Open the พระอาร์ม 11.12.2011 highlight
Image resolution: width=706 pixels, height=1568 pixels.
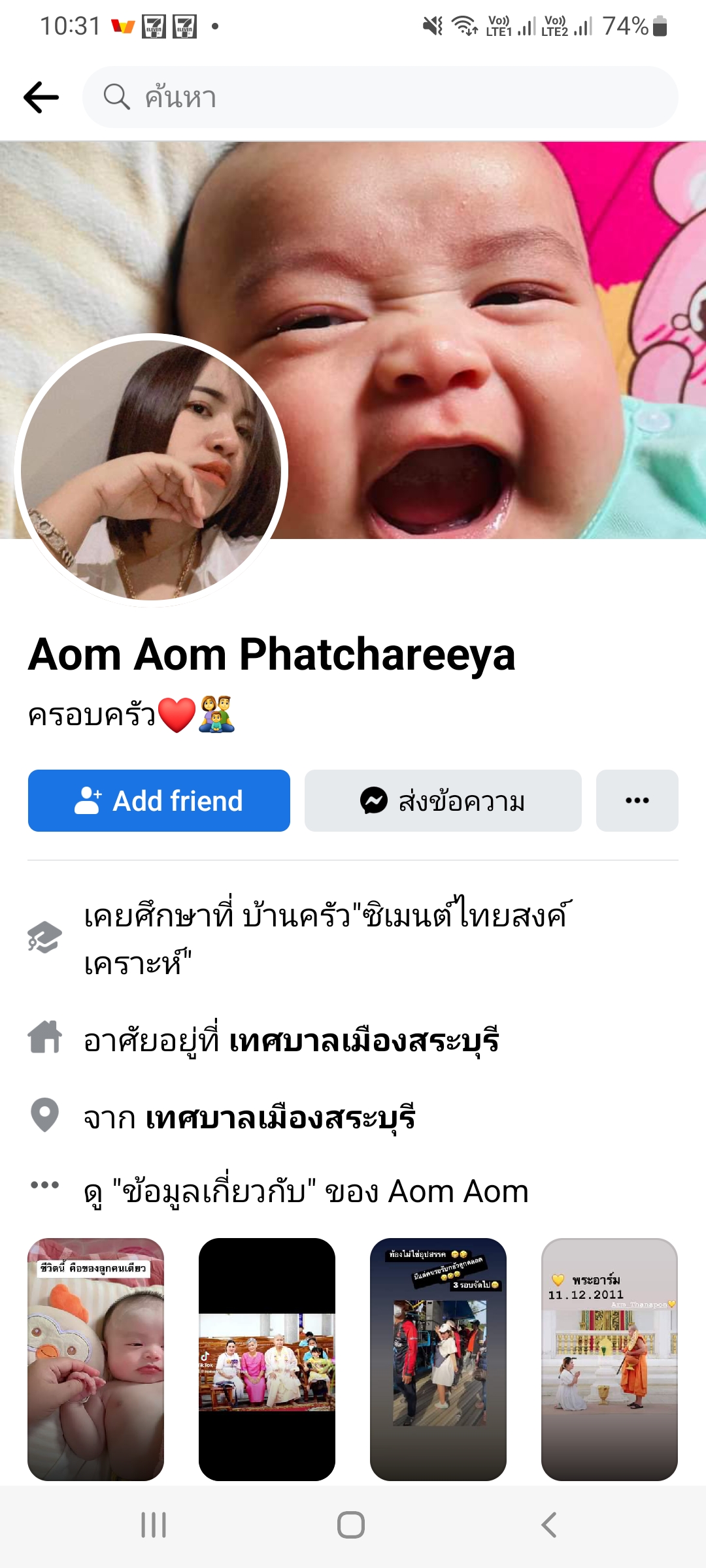click(x=609, y=1359)
